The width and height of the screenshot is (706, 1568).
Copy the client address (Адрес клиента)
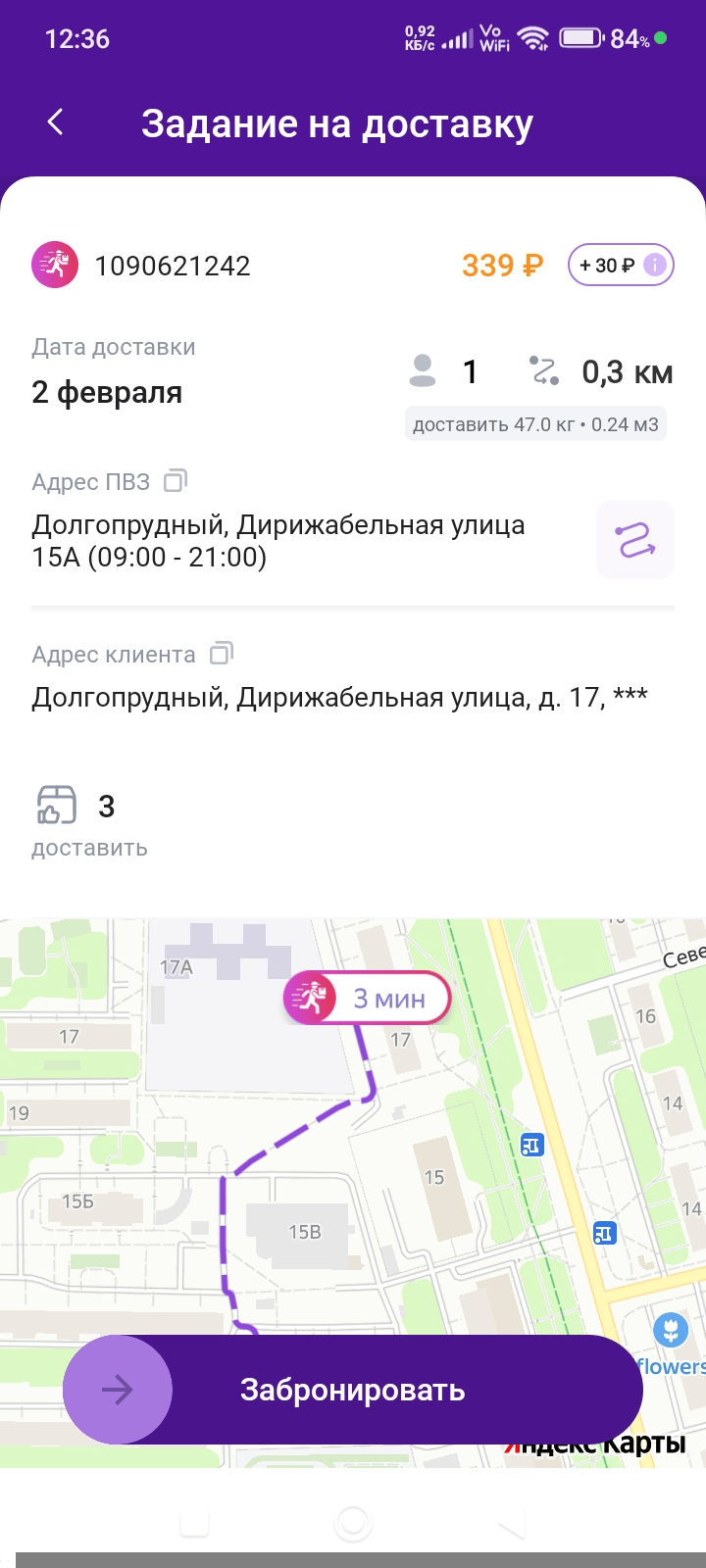[222, 653]
